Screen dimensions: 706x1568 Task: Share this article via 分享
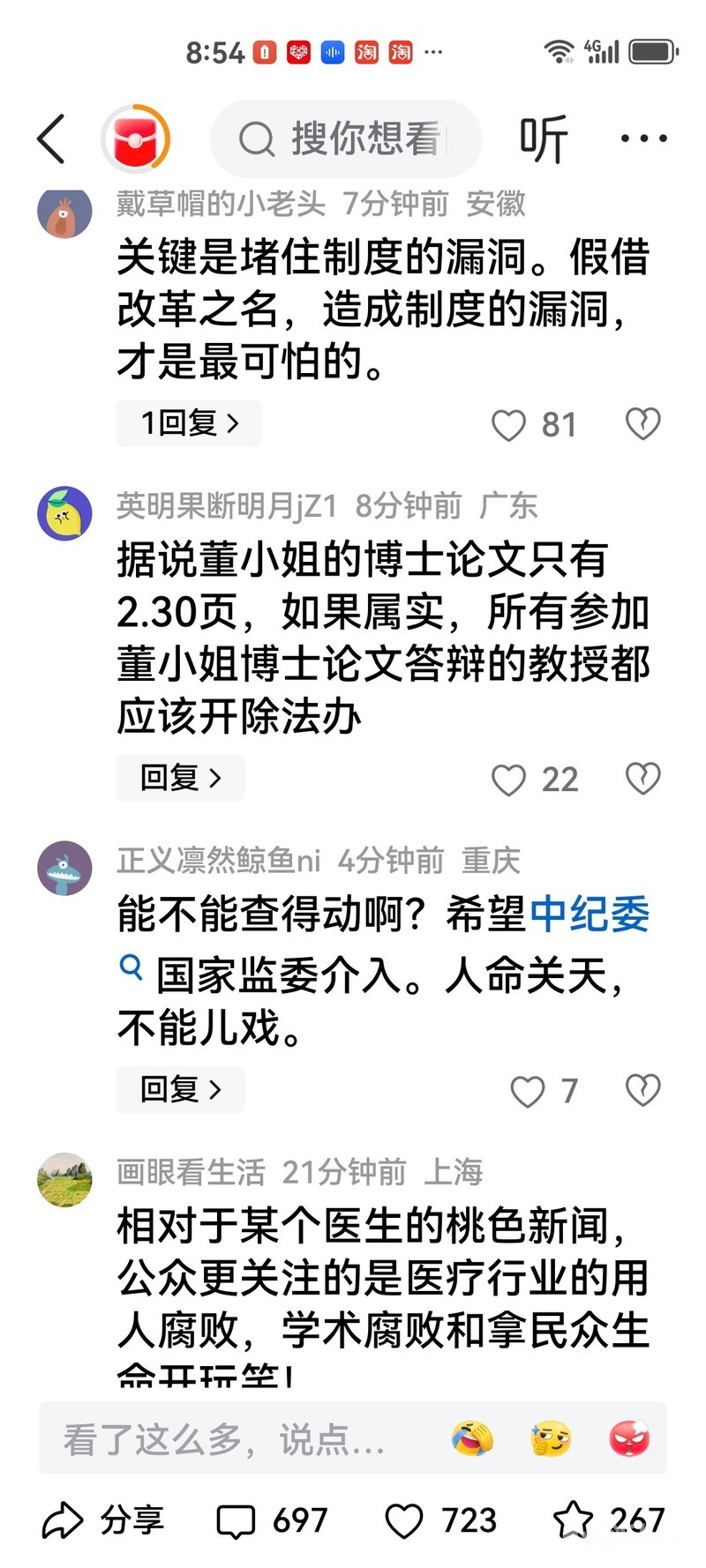point(103,1520)
